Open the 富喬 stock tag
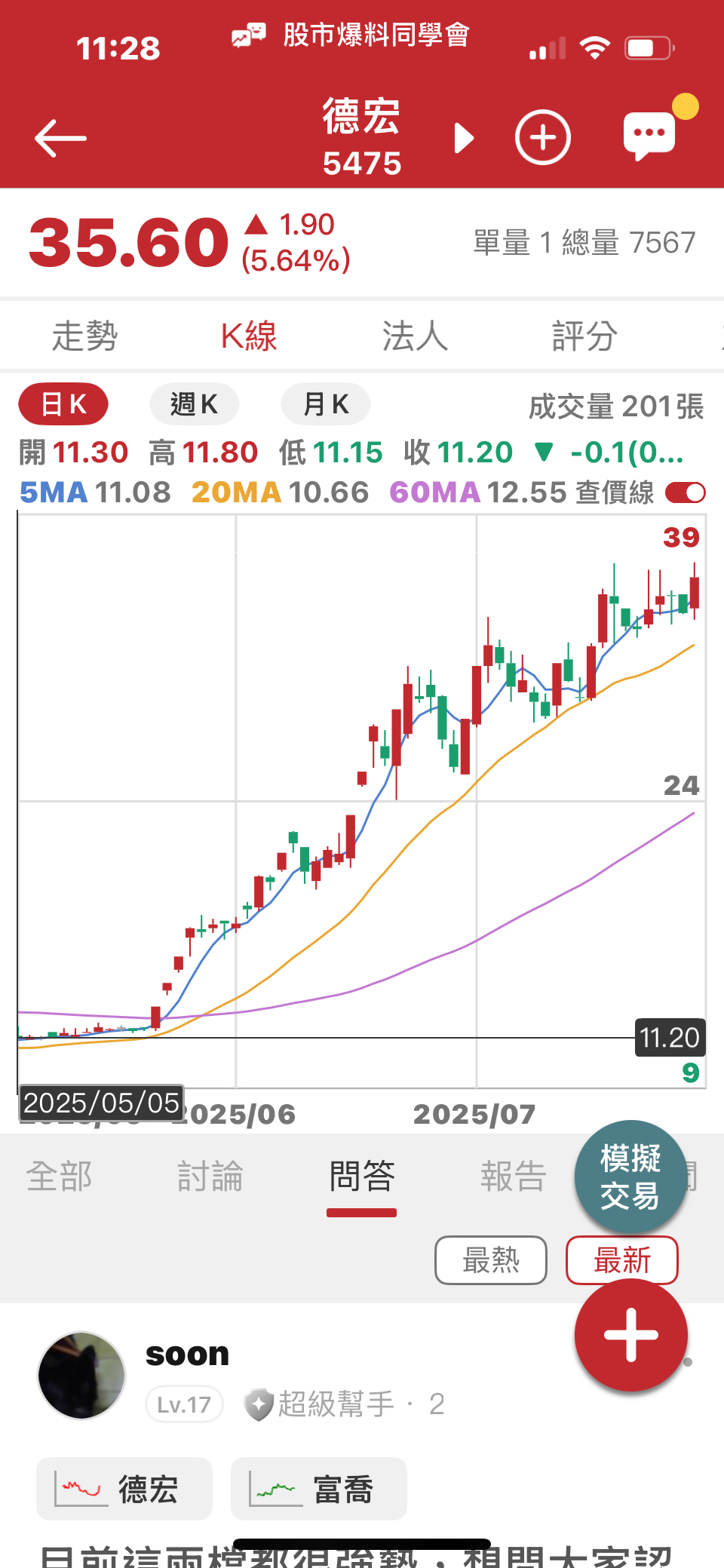Screen dimensions: 724x1568 pos(318,1489)
